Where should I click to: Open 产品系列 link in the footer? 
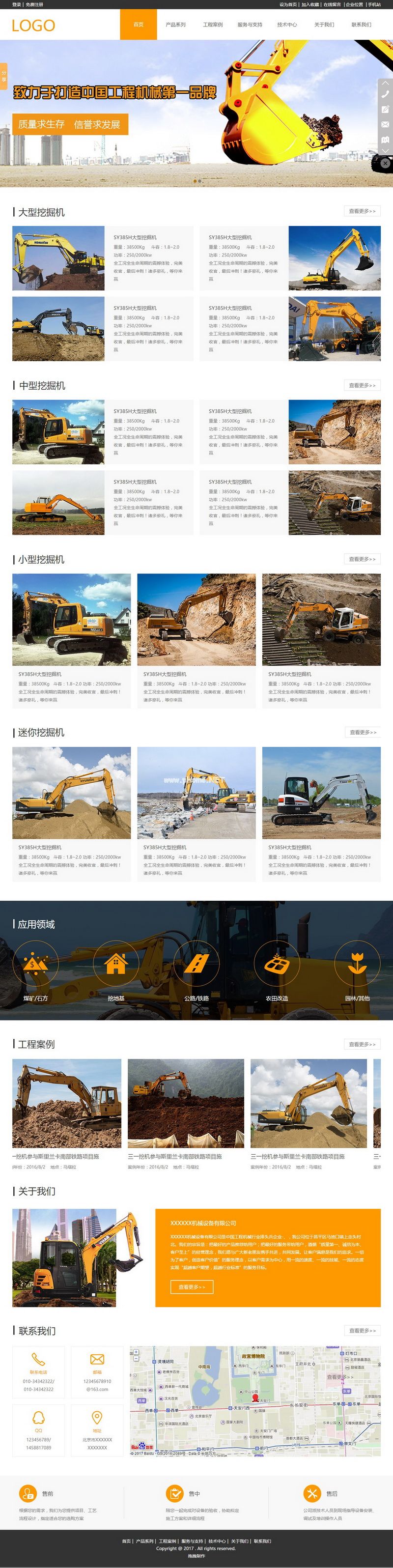[145, 1541]
